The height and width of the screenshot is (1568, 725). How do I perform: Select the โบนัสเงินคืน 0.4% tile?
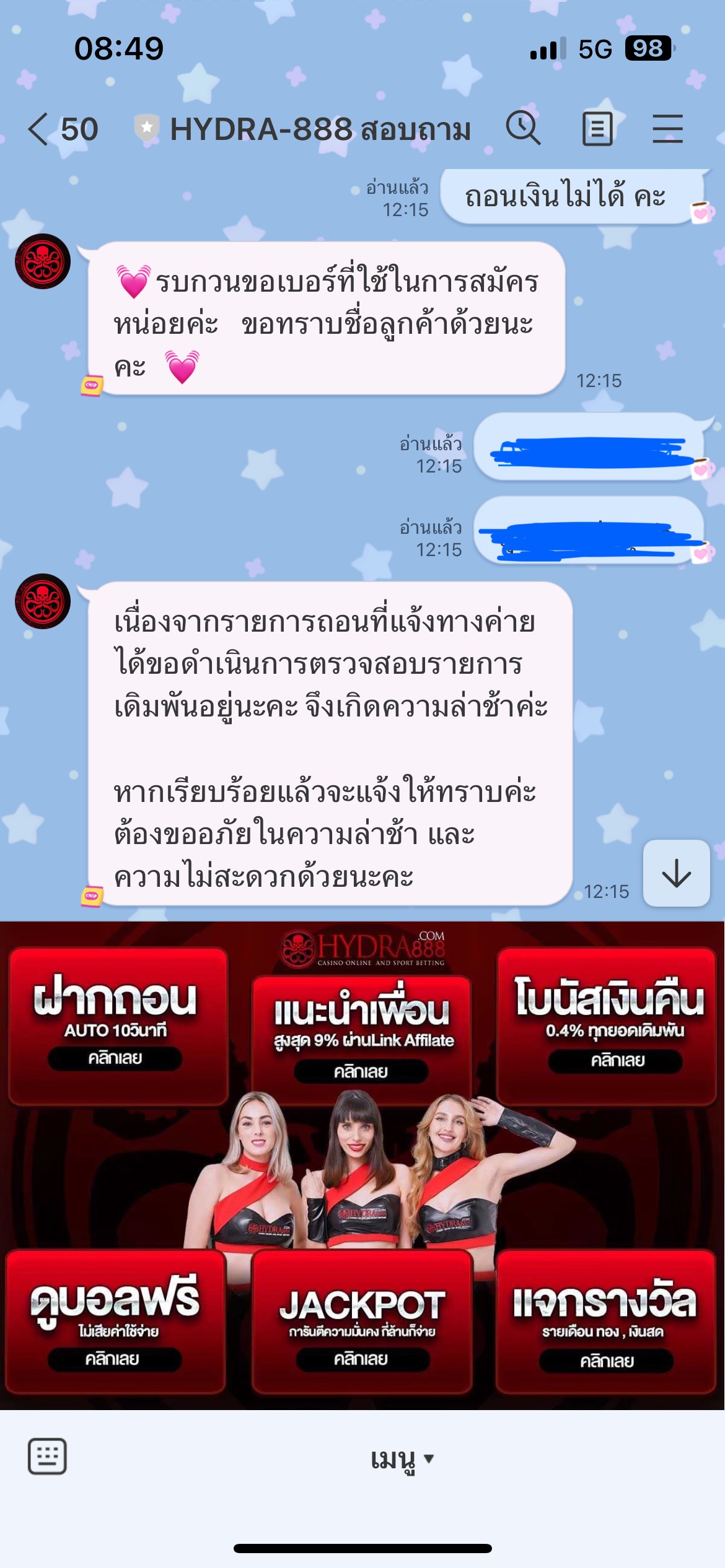pyautogui.click(x=607, y=1025)
